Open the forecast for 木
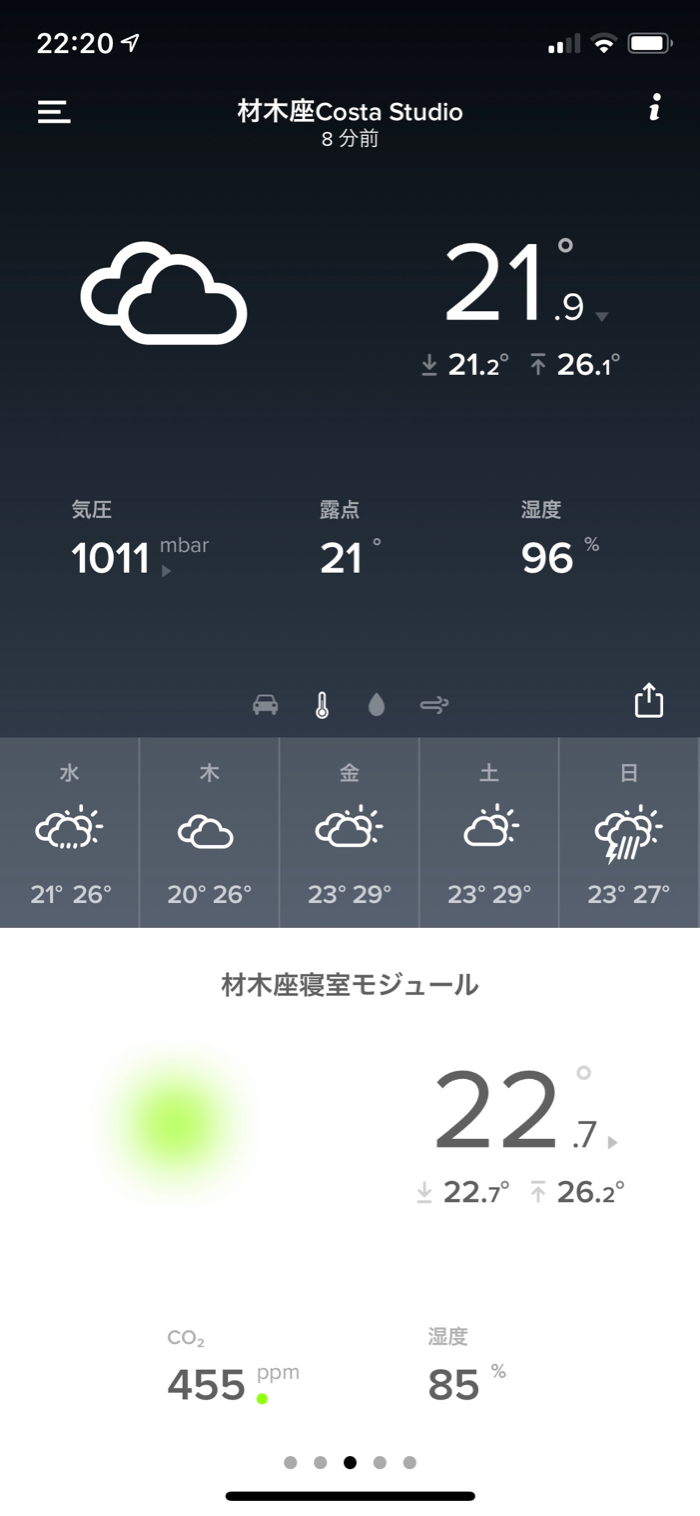Image resolution: width=700 pixels, height=1516 pixels. click(x=209, y=832)
